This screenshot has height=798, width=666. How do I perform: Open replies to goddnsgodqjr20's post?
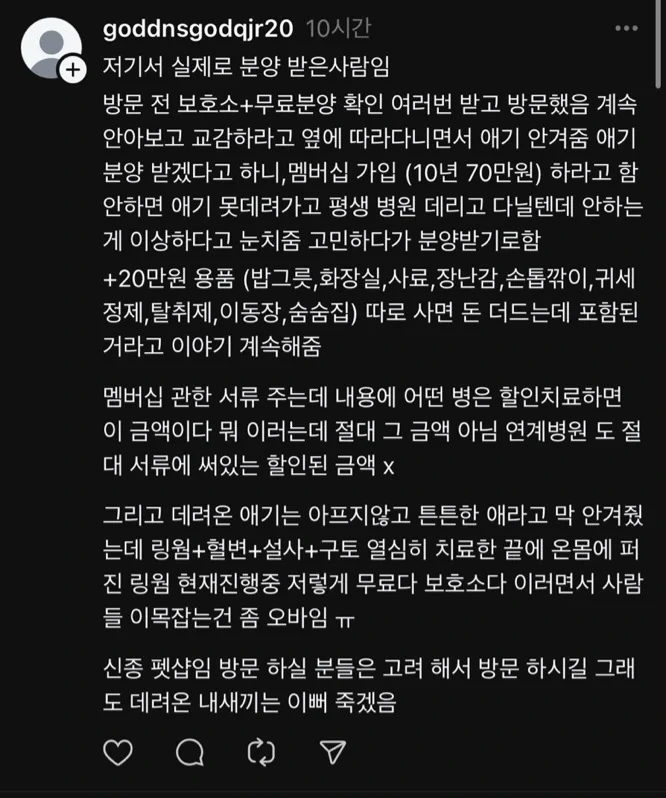coord(189,752)
